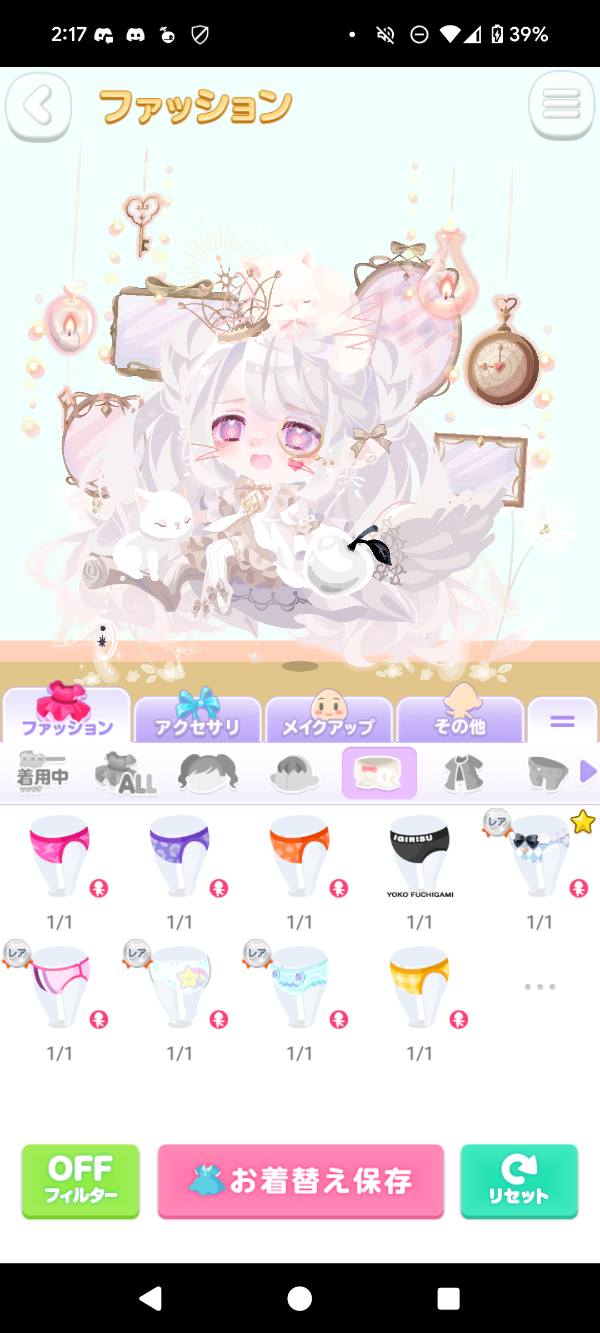
Task: Switch to the メイクアップ tab
Action: pos(328,716)
